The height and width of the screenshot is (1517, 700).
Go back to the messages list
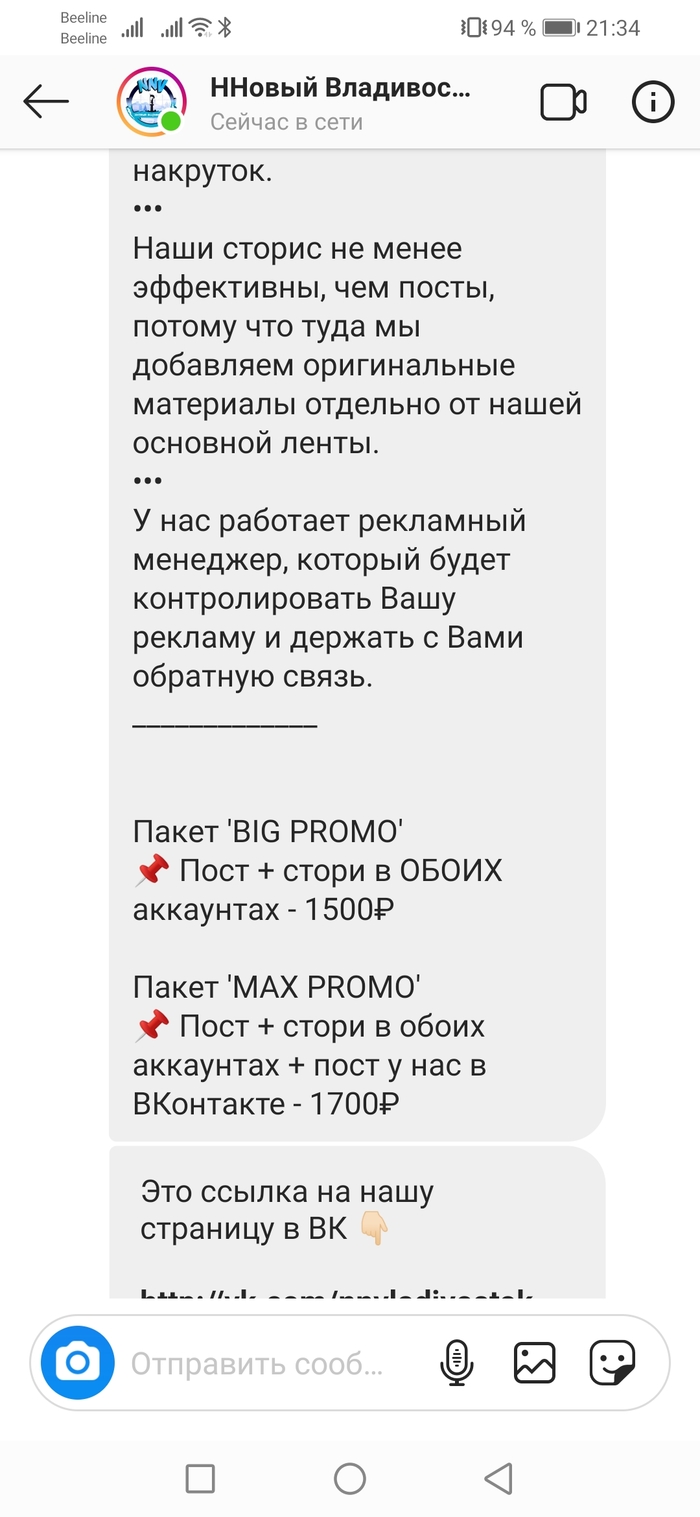point(46,101)
